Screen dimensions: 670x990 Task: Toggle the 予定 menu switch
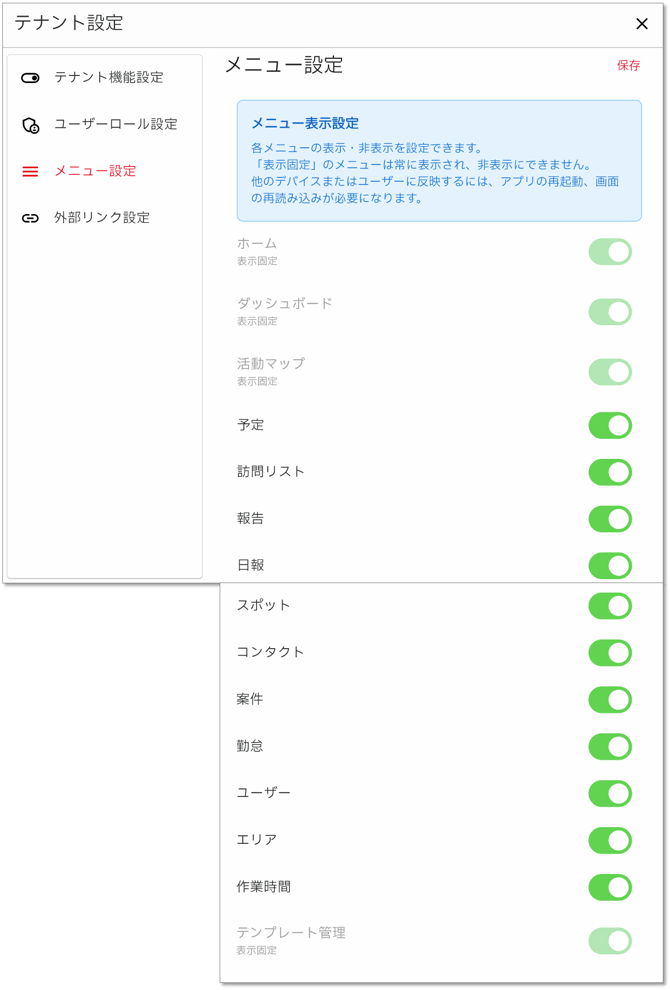click(x=610, y=425)
